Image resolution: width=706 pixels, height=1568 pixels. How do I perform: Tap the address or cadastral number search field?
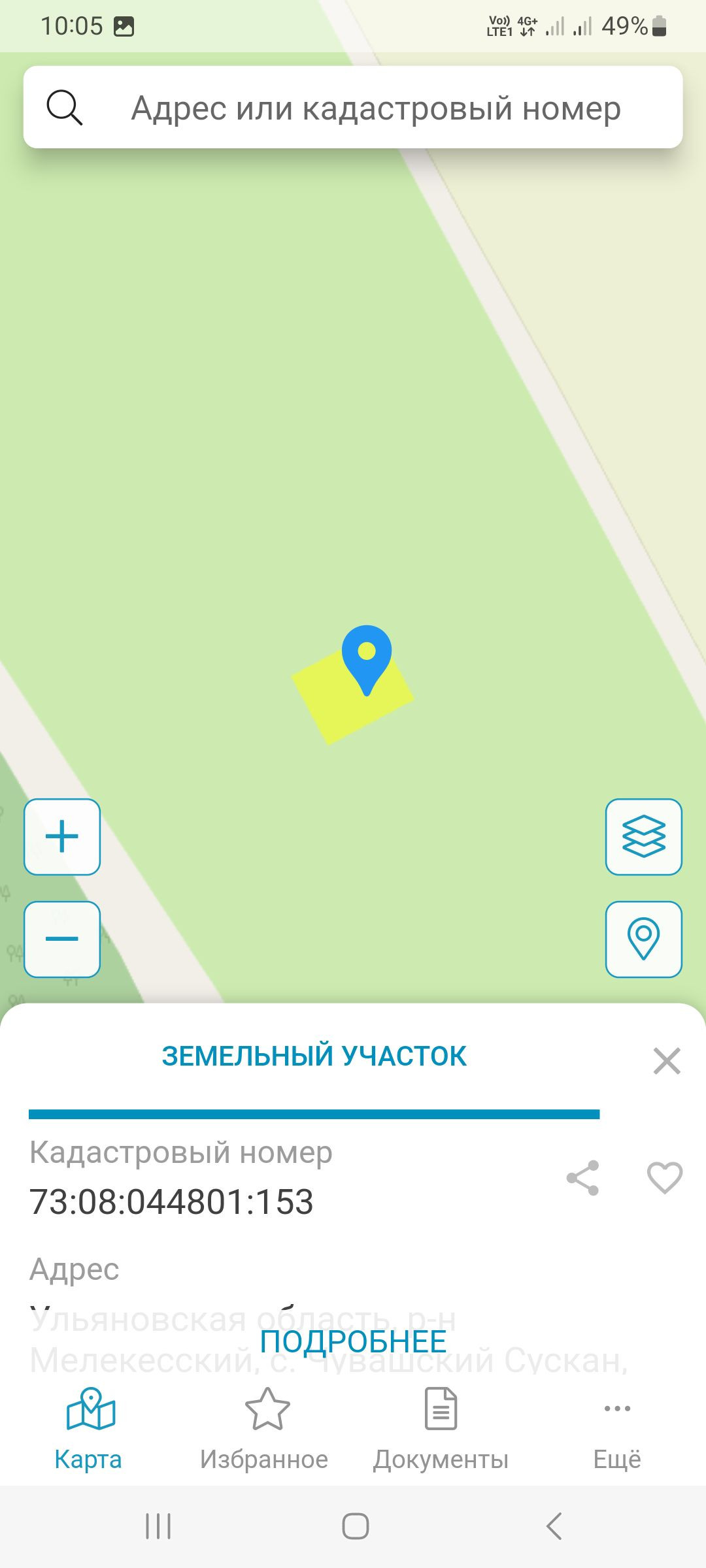point(376,108)
